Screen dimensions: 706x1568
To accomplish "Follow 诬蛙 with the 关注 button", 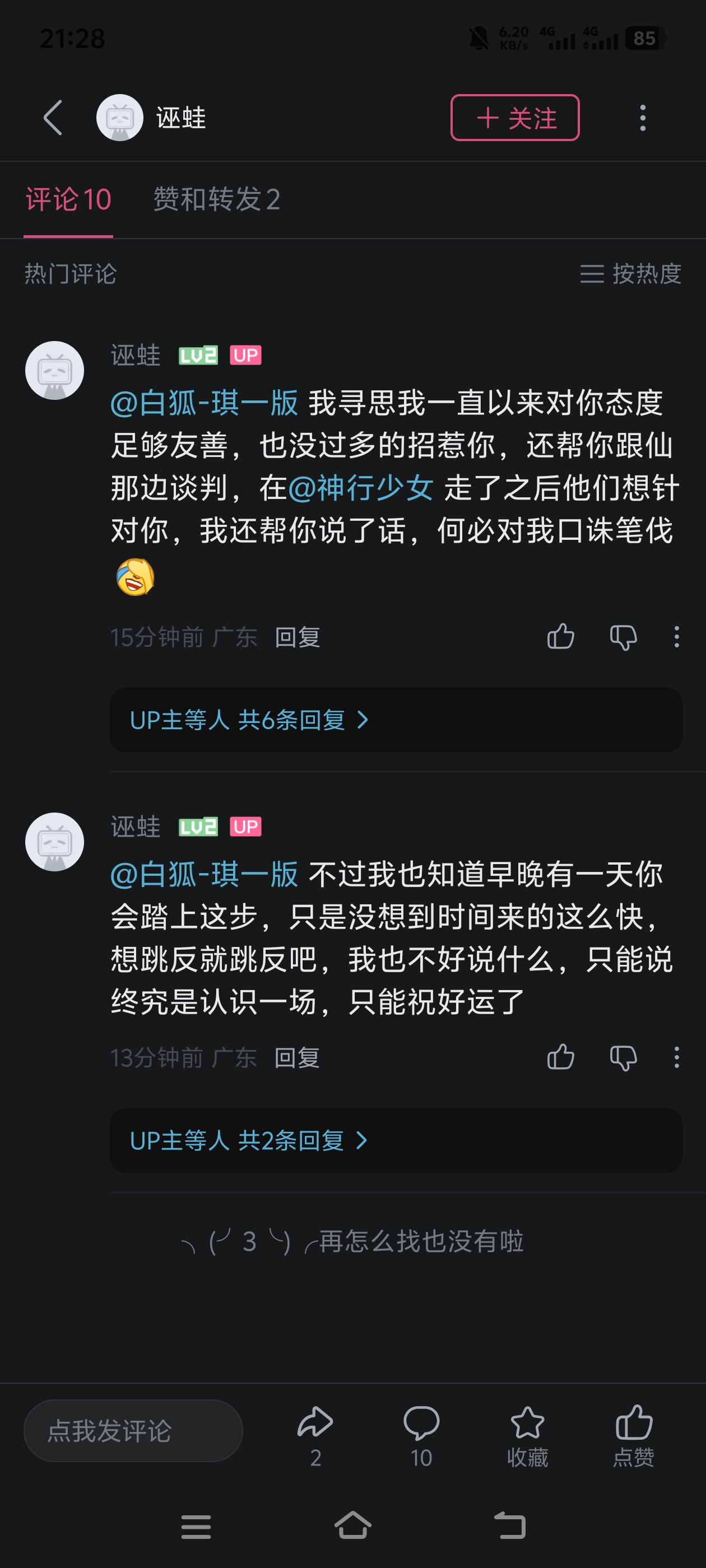I will click(x=515, y=118).
